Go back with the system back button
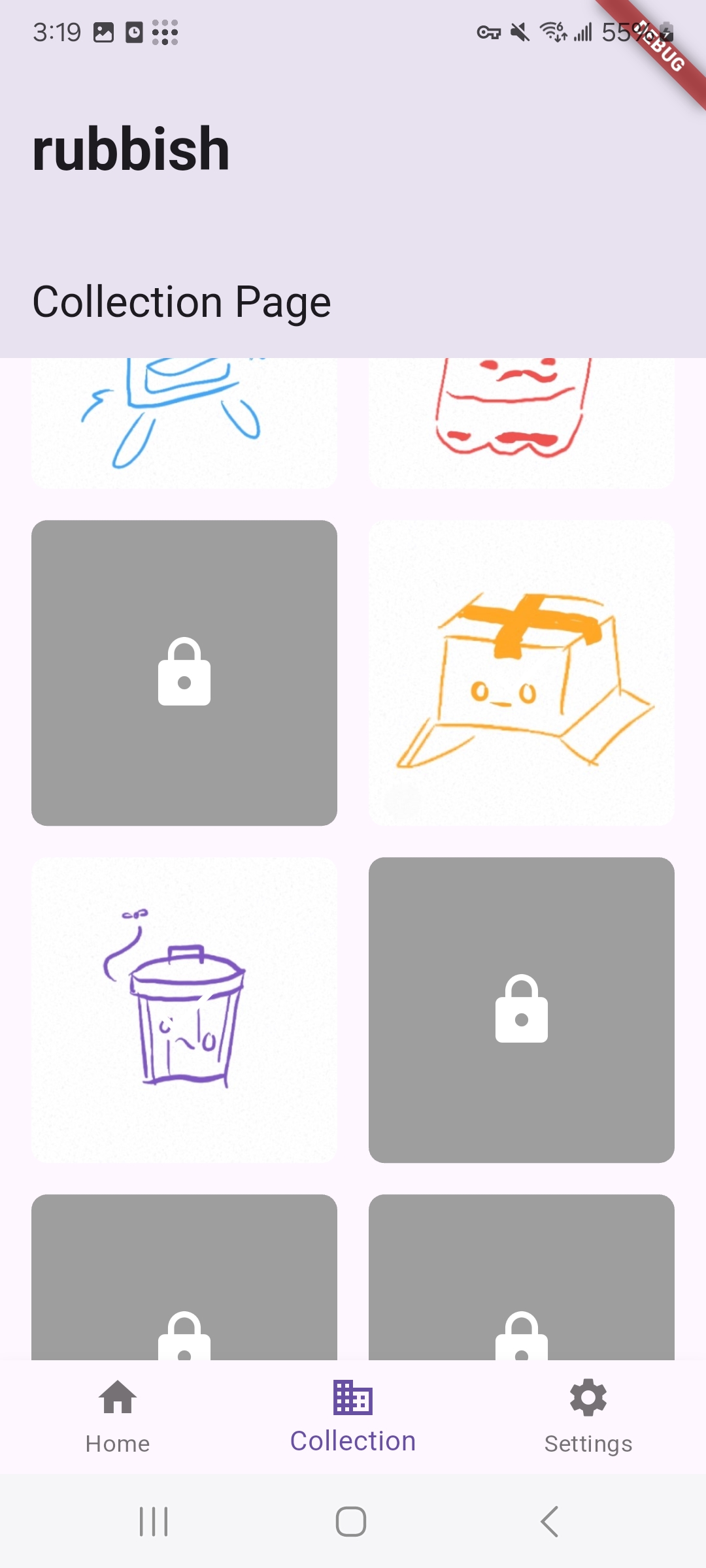The height and width of the screenshot is (1568, 706). (550, 1522)
